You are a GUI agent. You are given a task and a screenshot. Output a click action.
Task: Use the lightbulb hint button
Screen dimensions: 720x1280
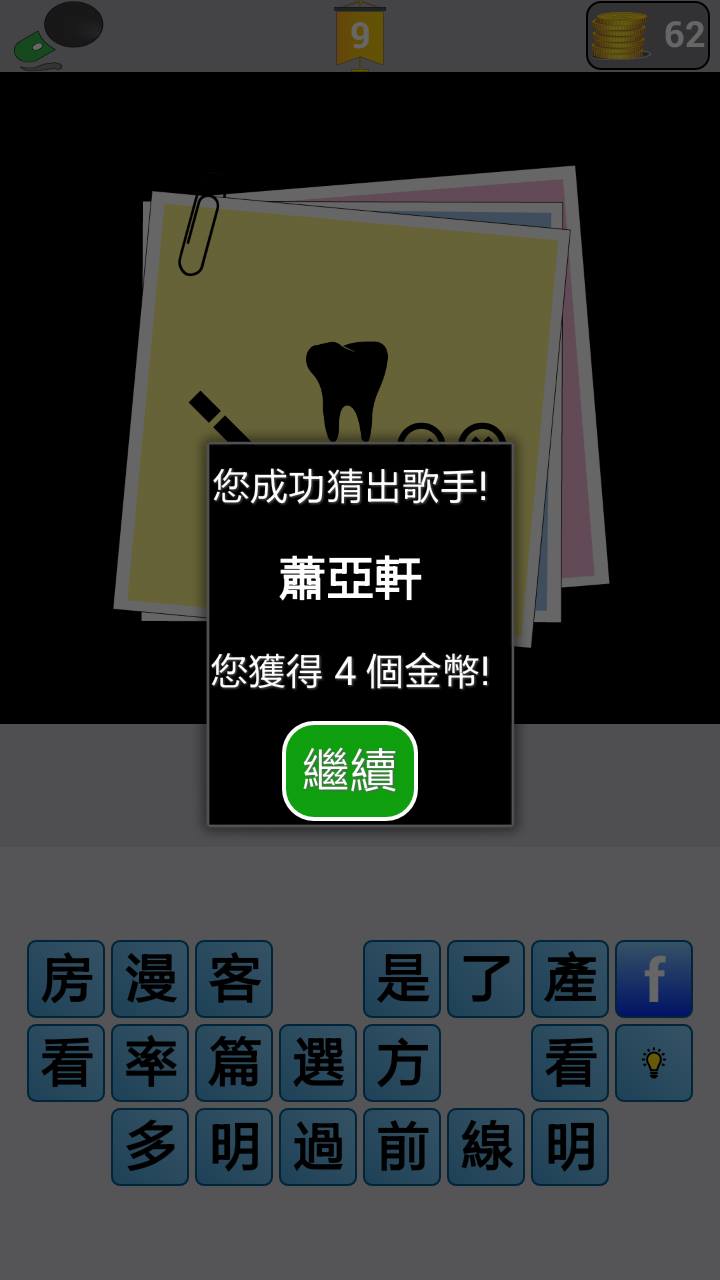[654, 1062]
